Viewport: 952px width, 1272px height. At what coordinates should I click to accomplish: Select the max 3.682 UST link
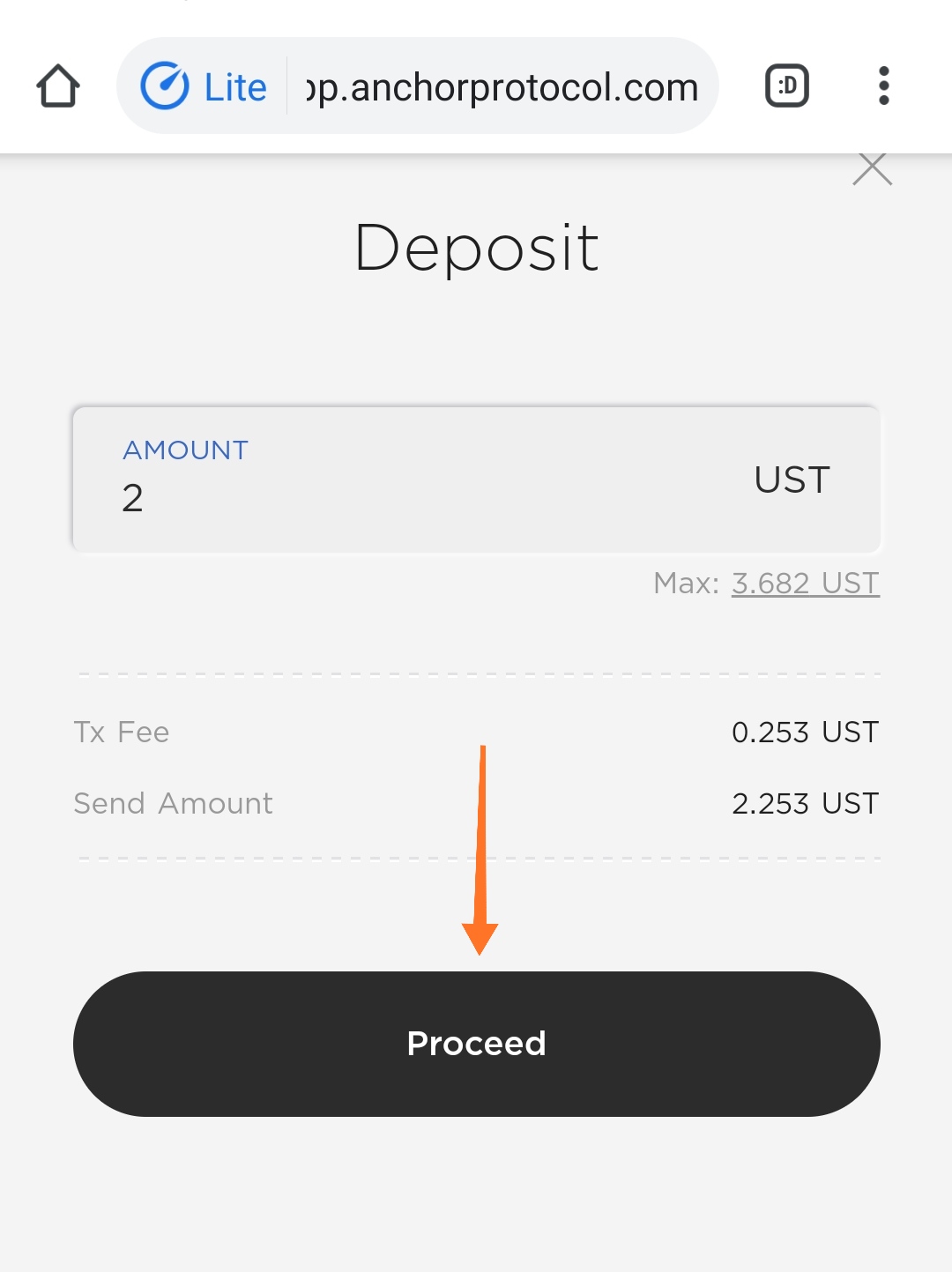(805, 584)
